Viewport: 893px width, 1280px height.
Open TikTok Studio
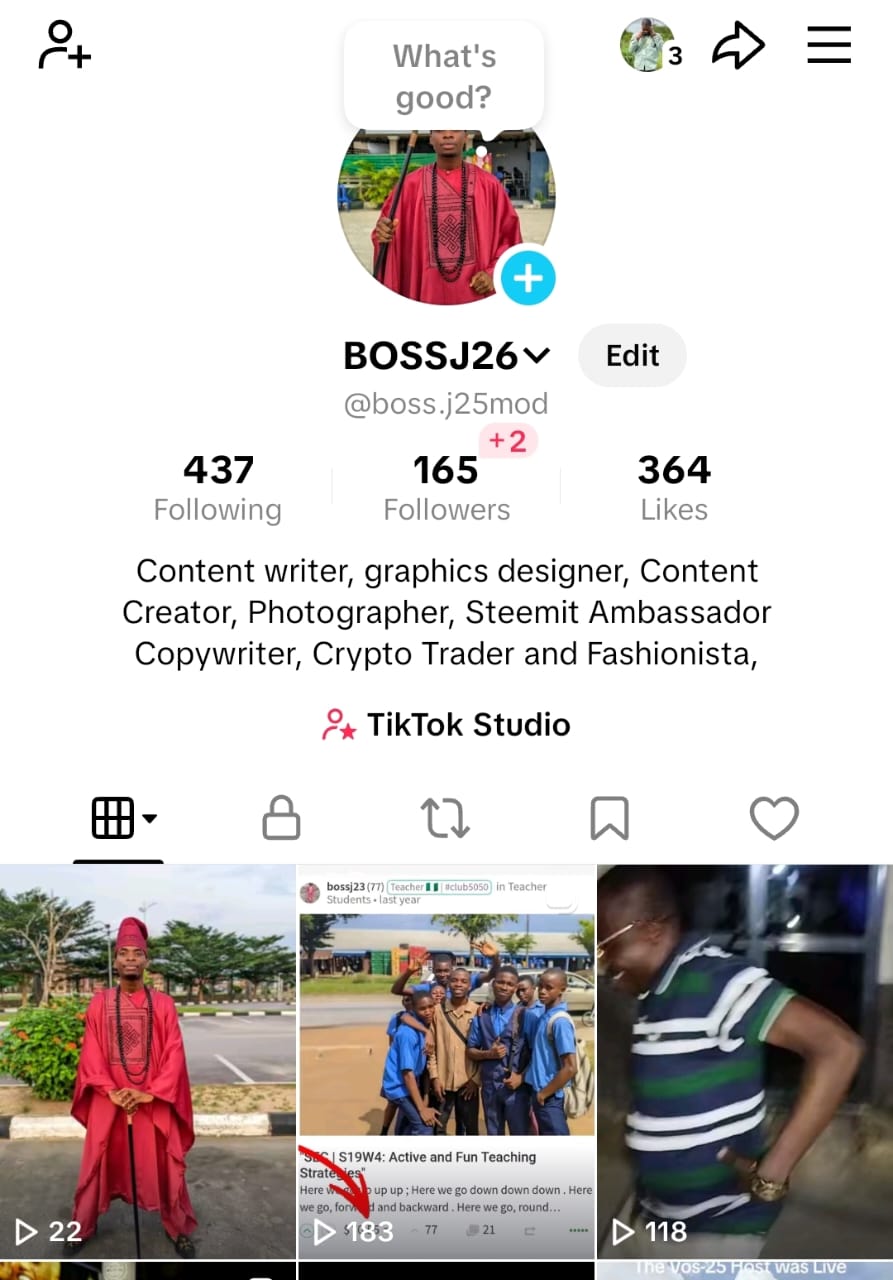(446, 725)
